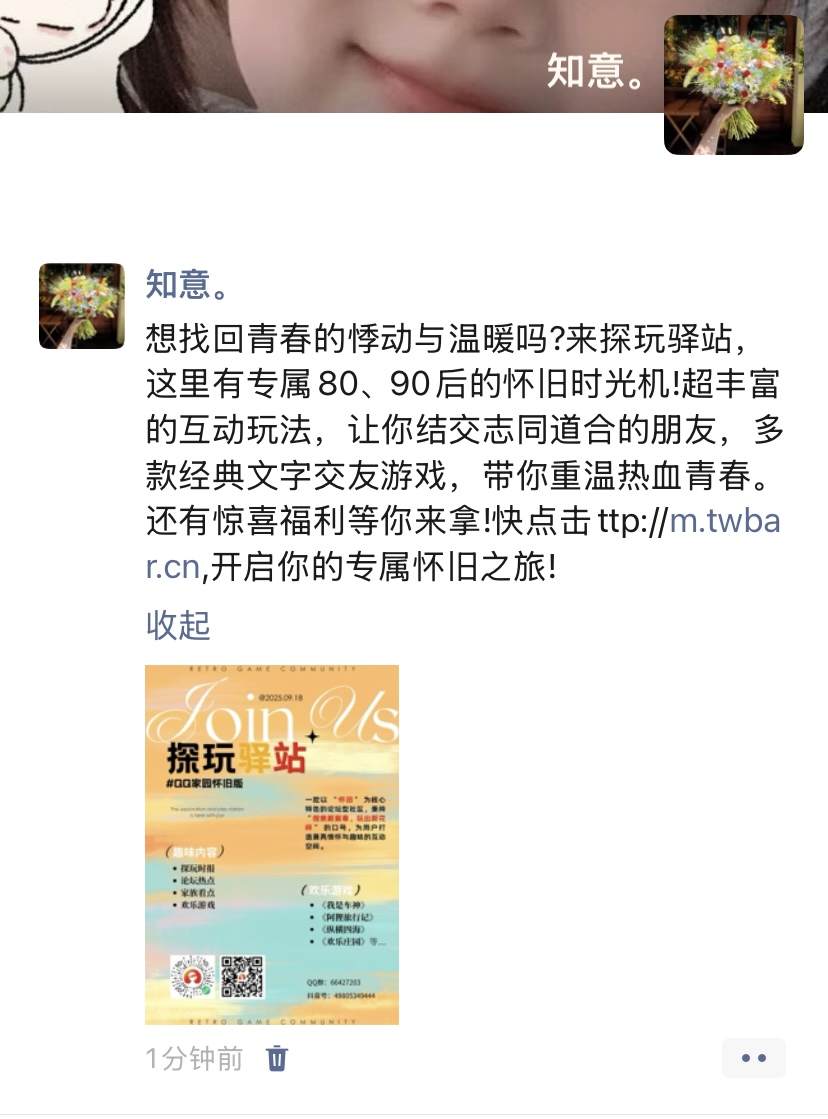Open the like and comment options button

pyautogui.click(x=753, y=1058)
